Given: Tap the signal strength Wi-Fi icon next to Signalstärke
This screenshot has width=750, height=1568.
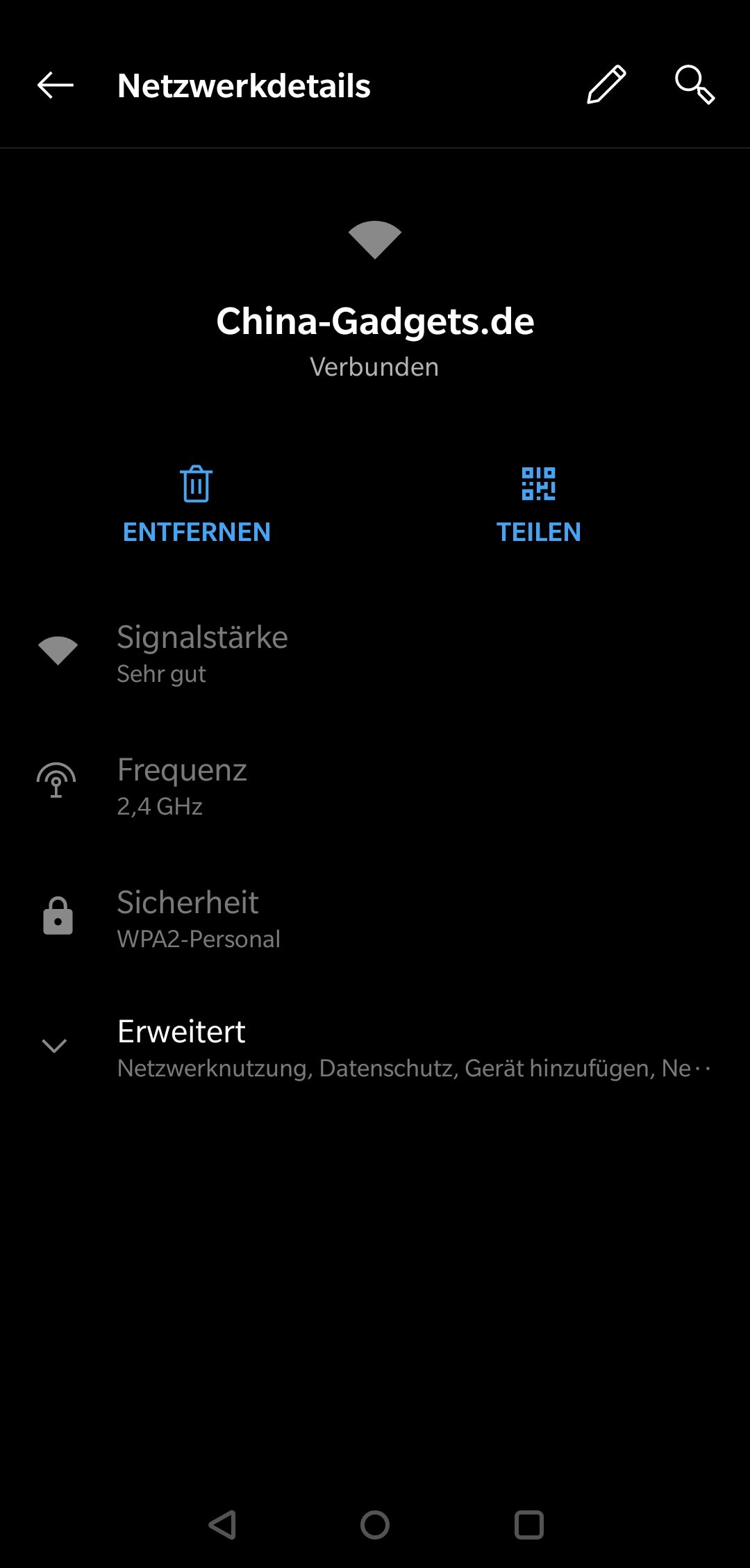Looking at the screenshot, I should 58,649.
